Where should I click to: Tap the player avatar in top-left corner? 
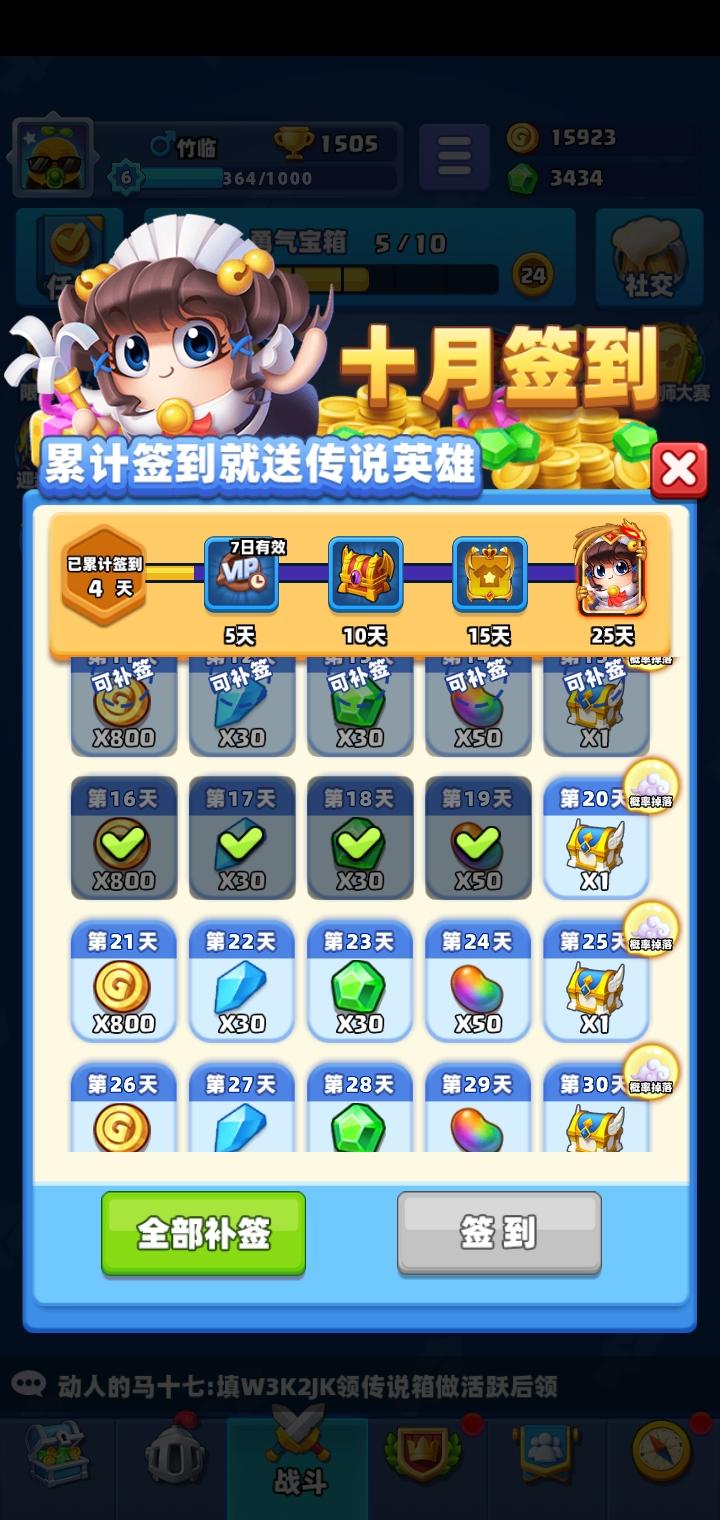pyautogui.click(x=52, y=155)
